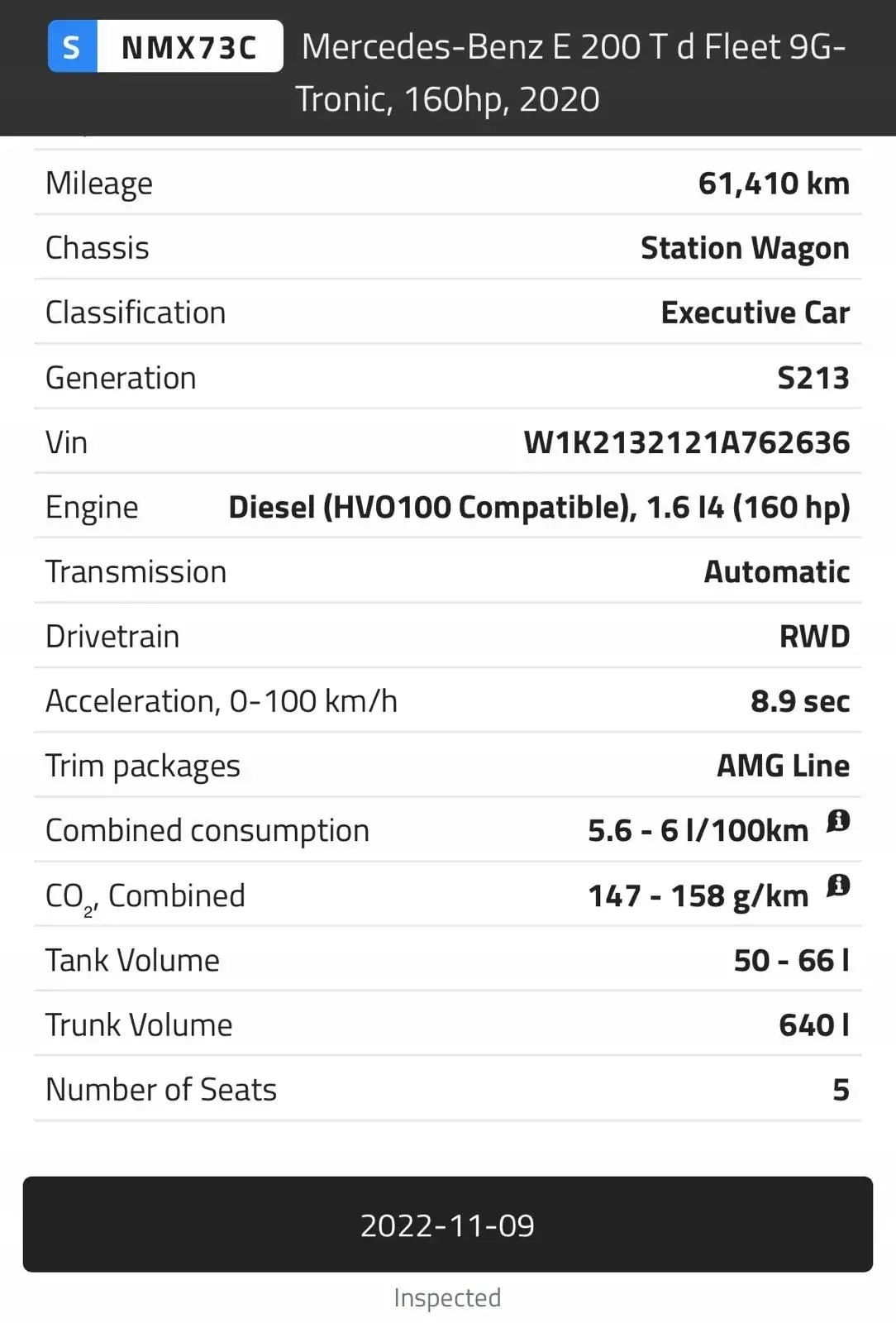The width and height of the screenshot is (896, 1323).
Task: Open info icon beside Combined consumption
Action: click(x=838, y=821)
